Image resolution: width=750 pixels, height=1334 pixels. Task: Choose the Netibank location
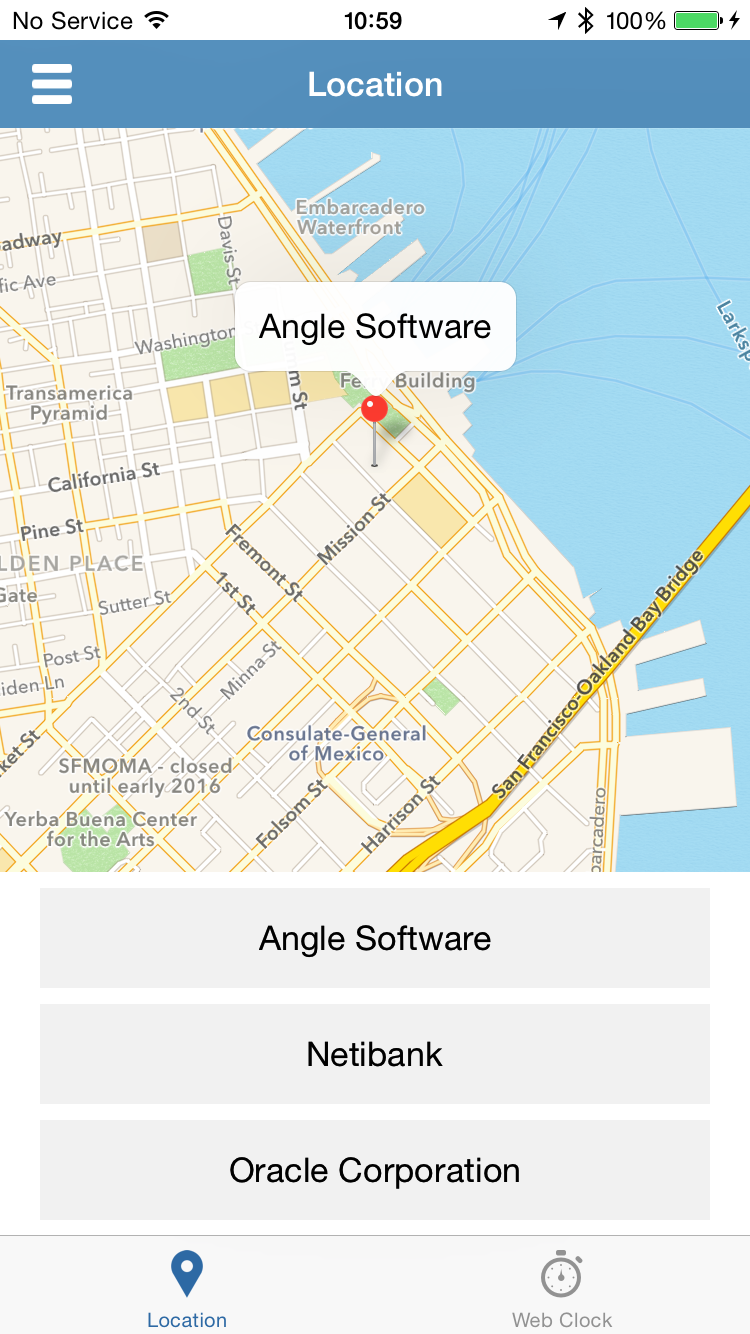click(375, 1054)
